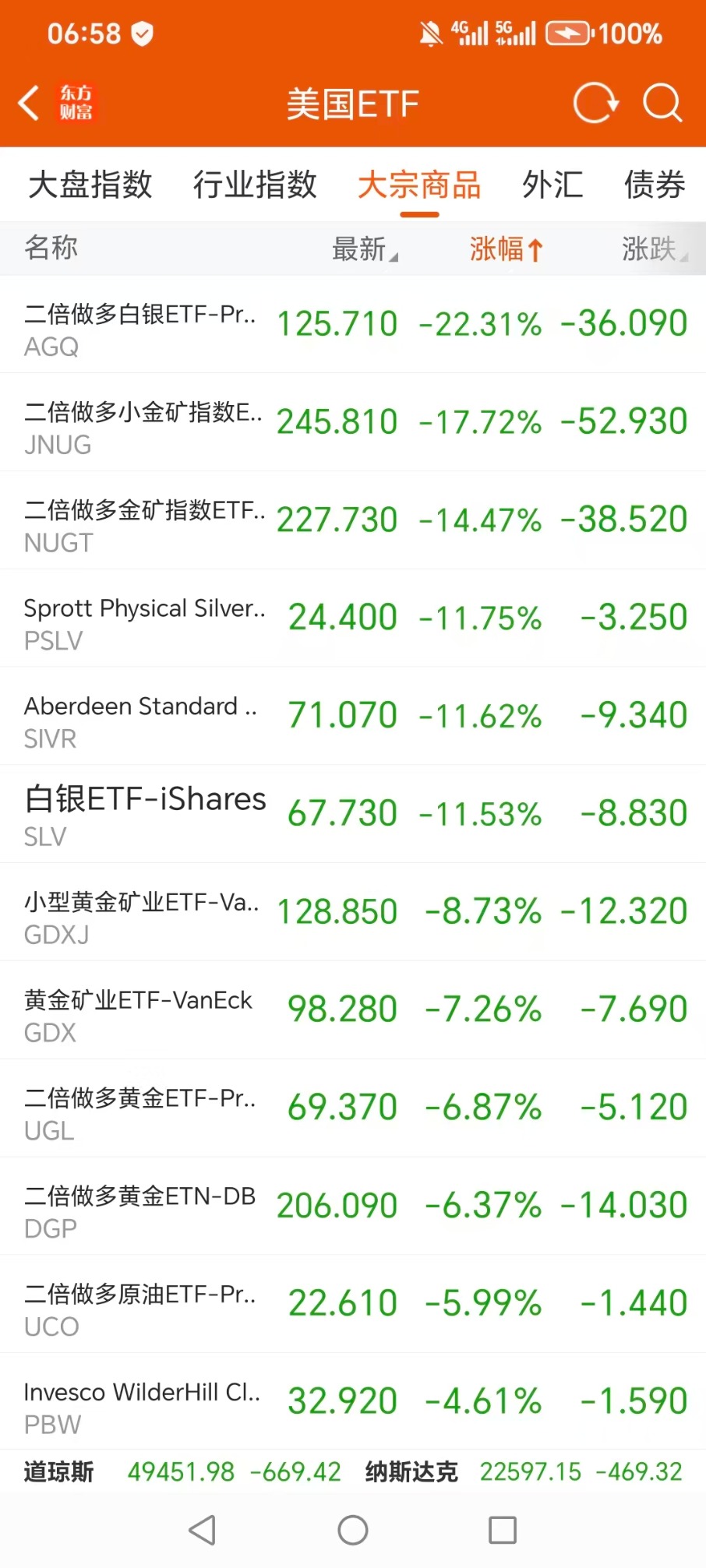Go to the system home screen
Screen dimensions: 706x1568
[x=352, y=1530]
